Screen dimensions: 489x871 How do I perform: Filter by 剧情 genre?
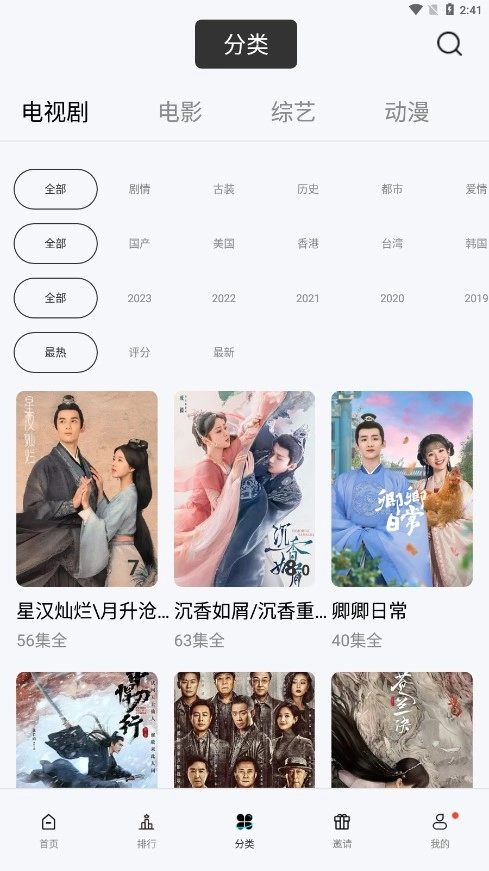pyautogui.click(x=139, y=189)
